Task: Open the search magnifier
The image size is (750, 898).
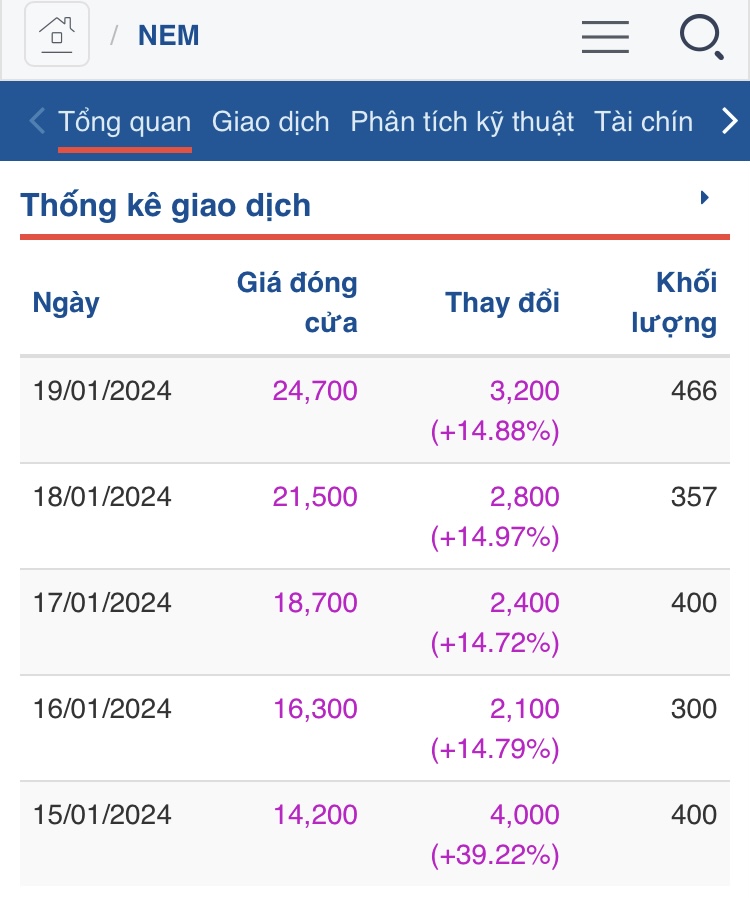Action: pos(701,37)
